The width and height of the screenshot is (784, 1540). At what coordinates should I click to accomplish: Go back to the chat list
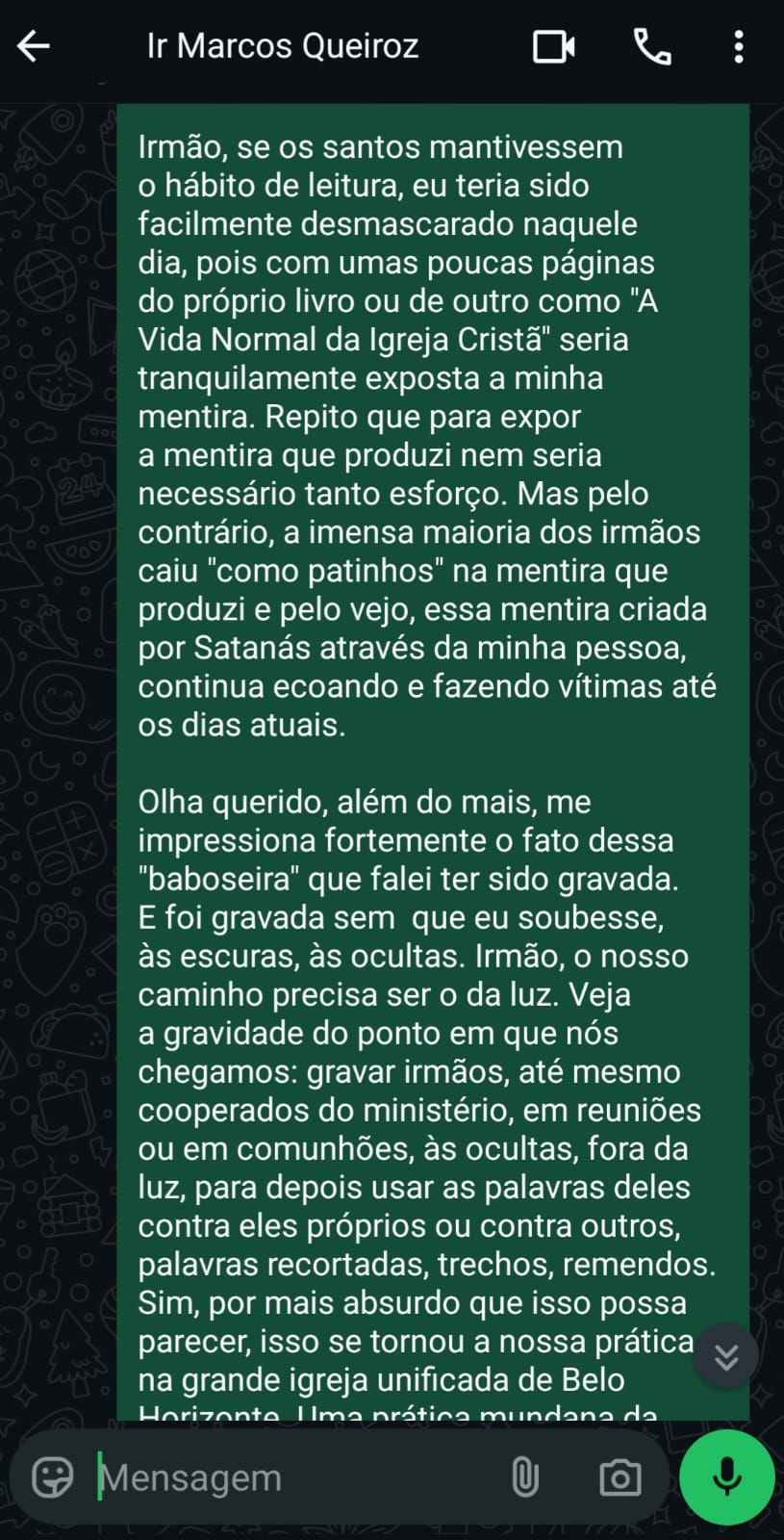pos(34,46)
